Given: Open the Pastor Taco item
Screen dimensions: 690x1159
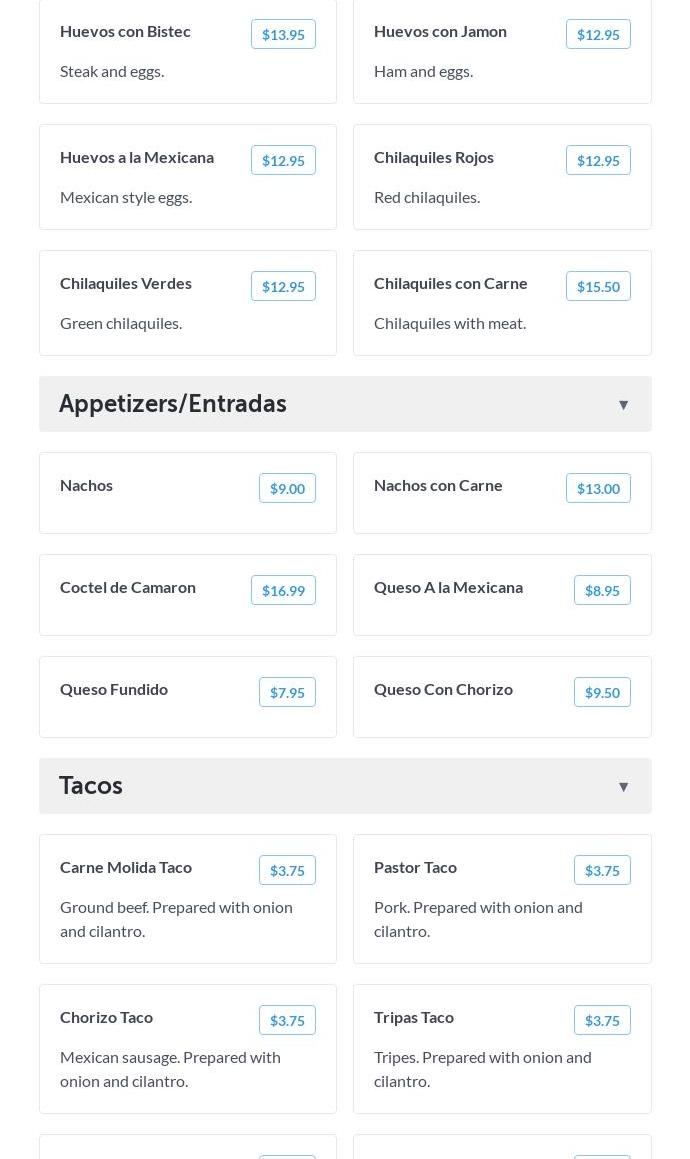Looking at the screenshot, I should pyautogui.click(x=501, y=899).
